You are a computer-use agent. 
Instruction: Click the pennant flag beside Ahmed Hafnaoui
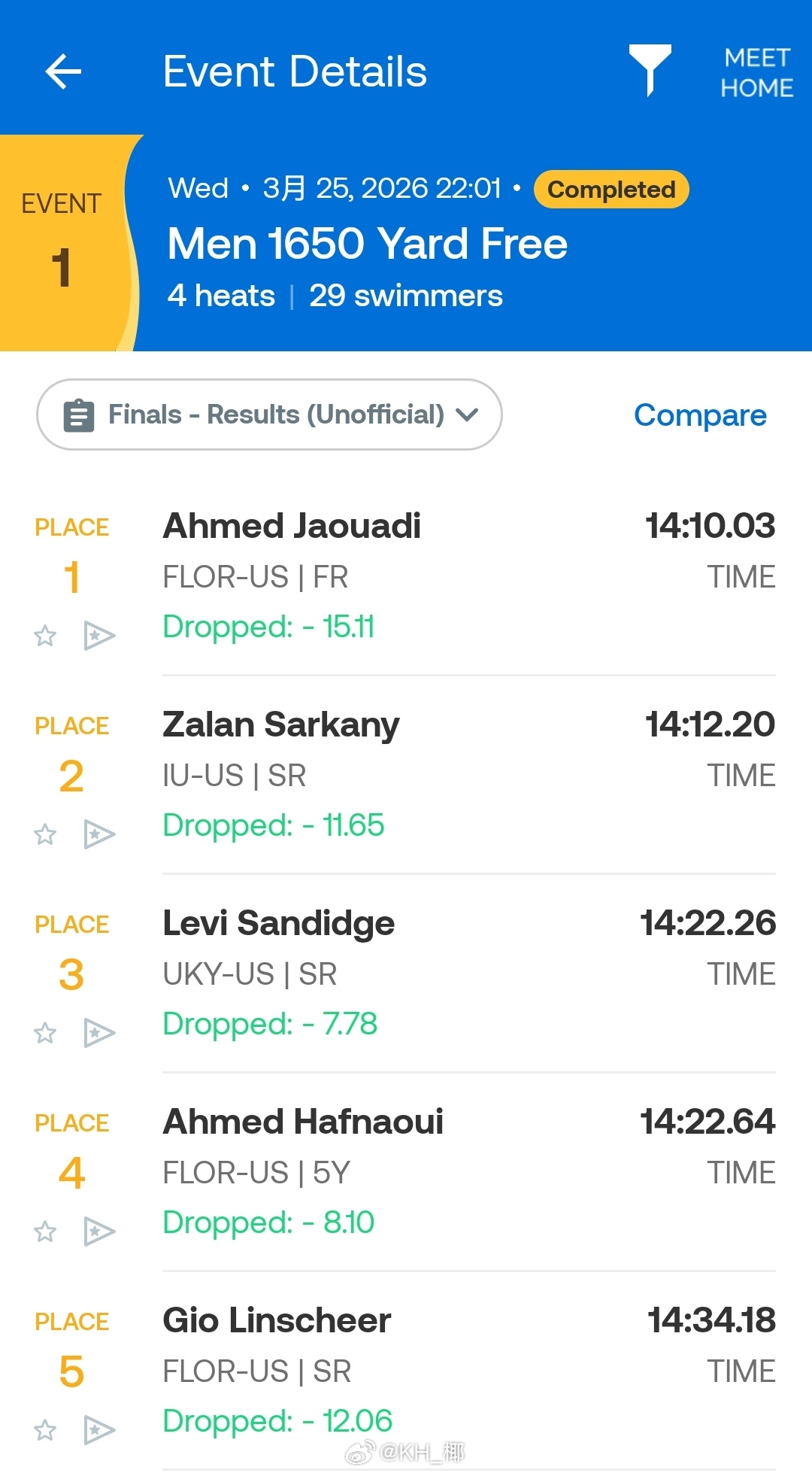98,1232
